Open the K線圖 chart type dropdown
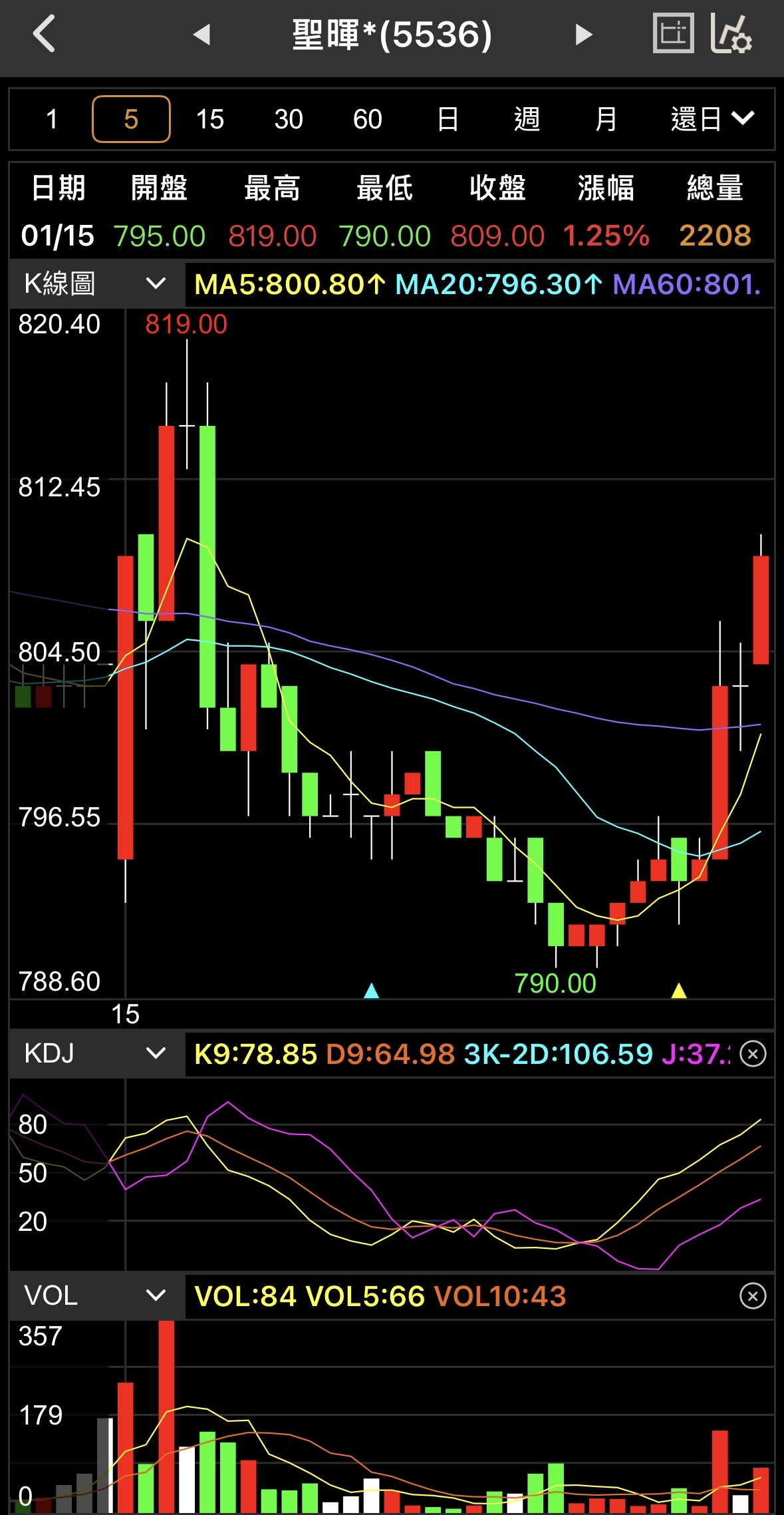 (x=96, y=284)
